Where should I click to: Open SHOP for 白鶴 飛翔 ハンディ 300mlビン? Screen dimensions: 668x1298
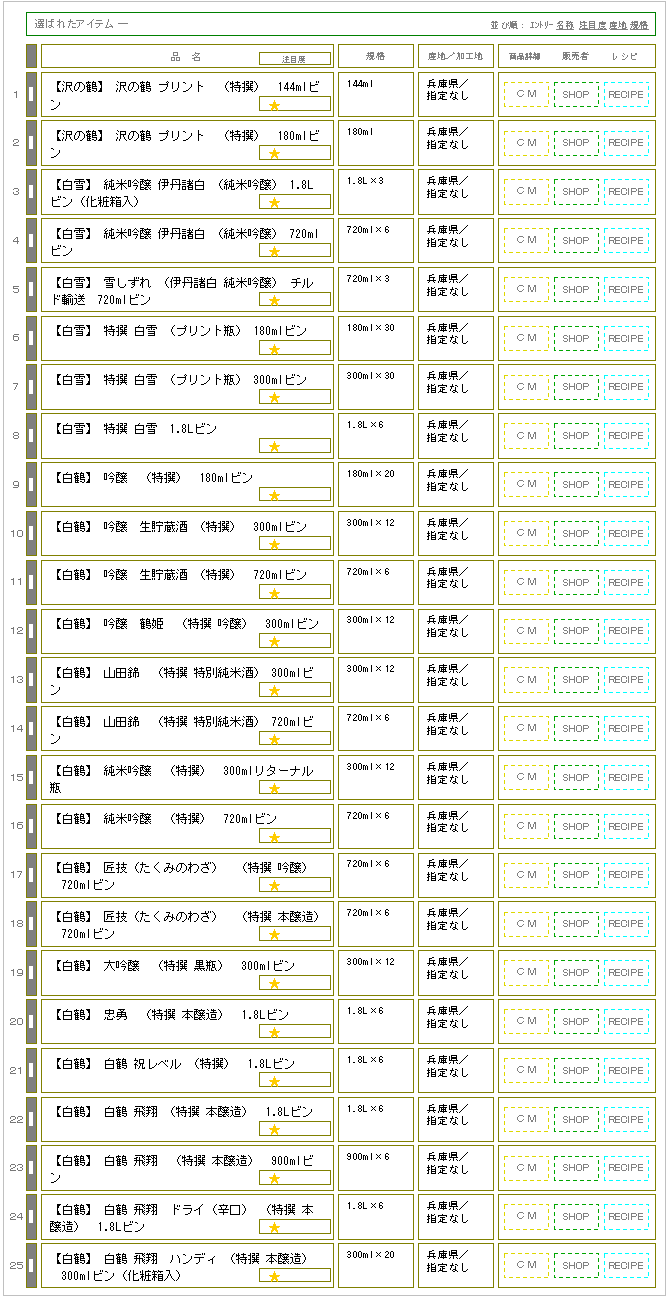coord(576,1266)
